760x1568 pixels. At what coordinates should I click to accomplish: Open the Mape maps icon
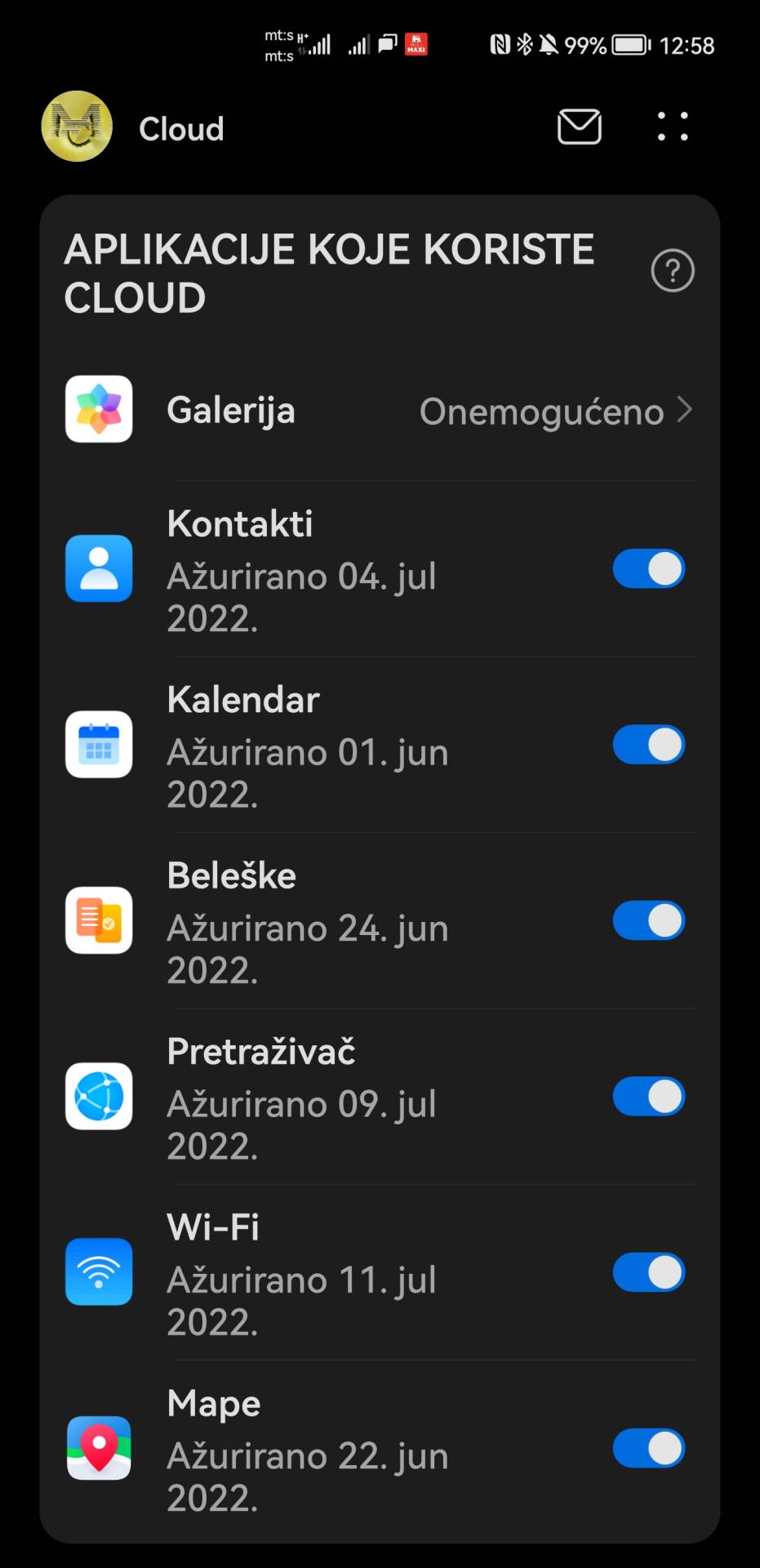coord(98,1449)
